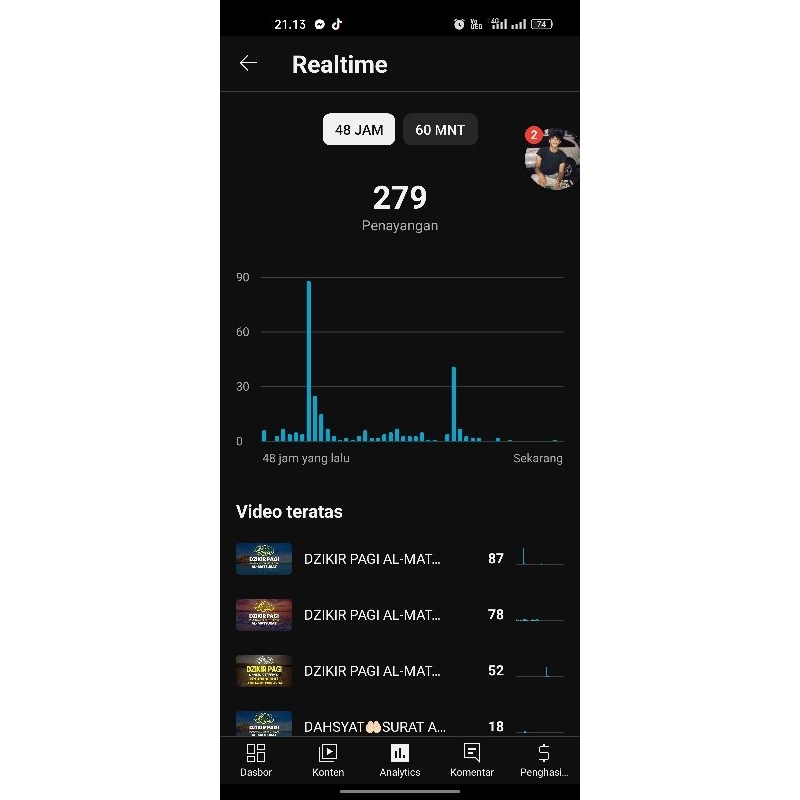Select the 48 JAM time range
The height and width of the screenshot is (800, 800).
tap(359, 130)
